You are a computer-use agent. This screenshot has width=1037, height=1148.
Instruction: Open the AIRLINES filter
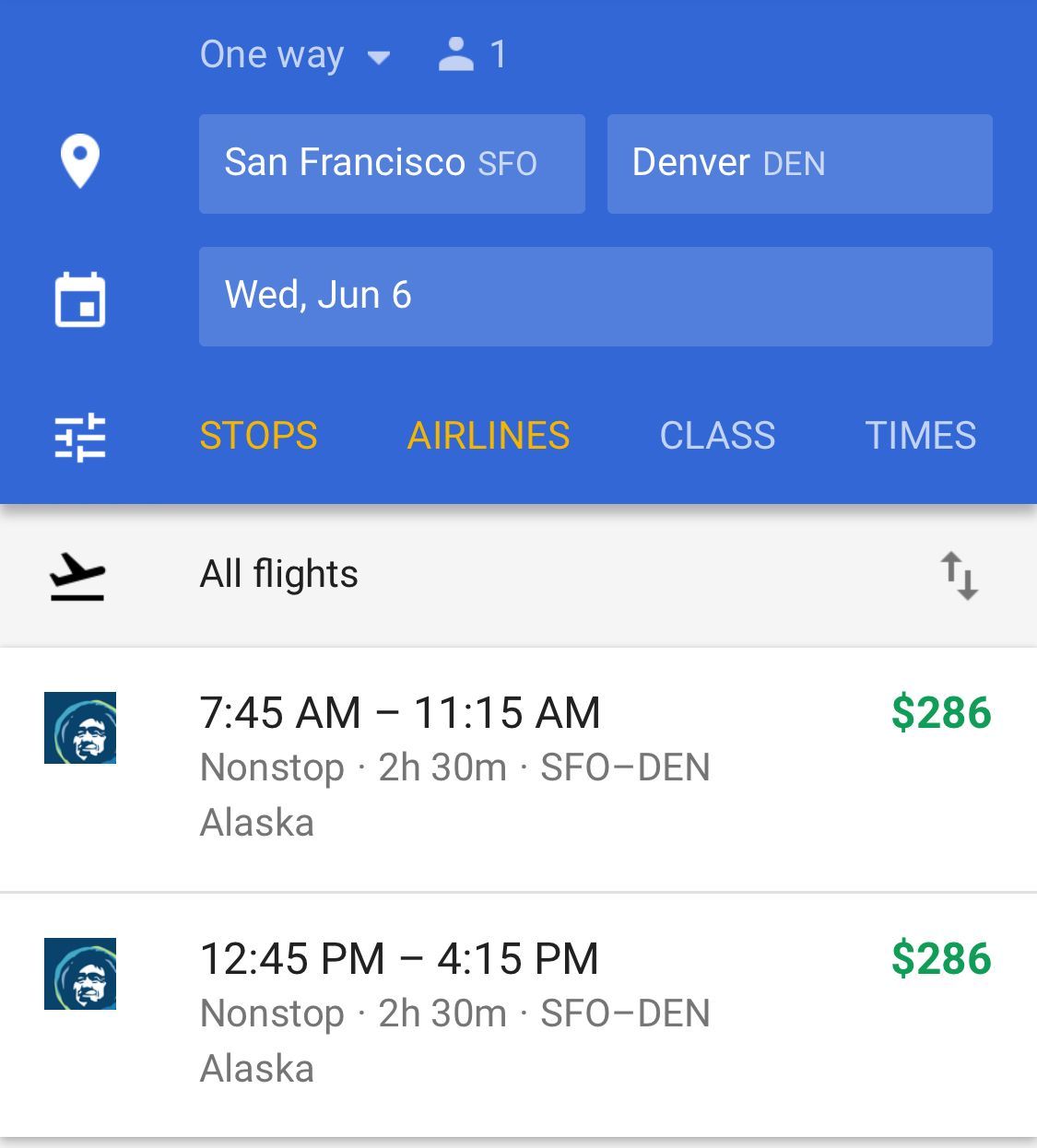489,436
